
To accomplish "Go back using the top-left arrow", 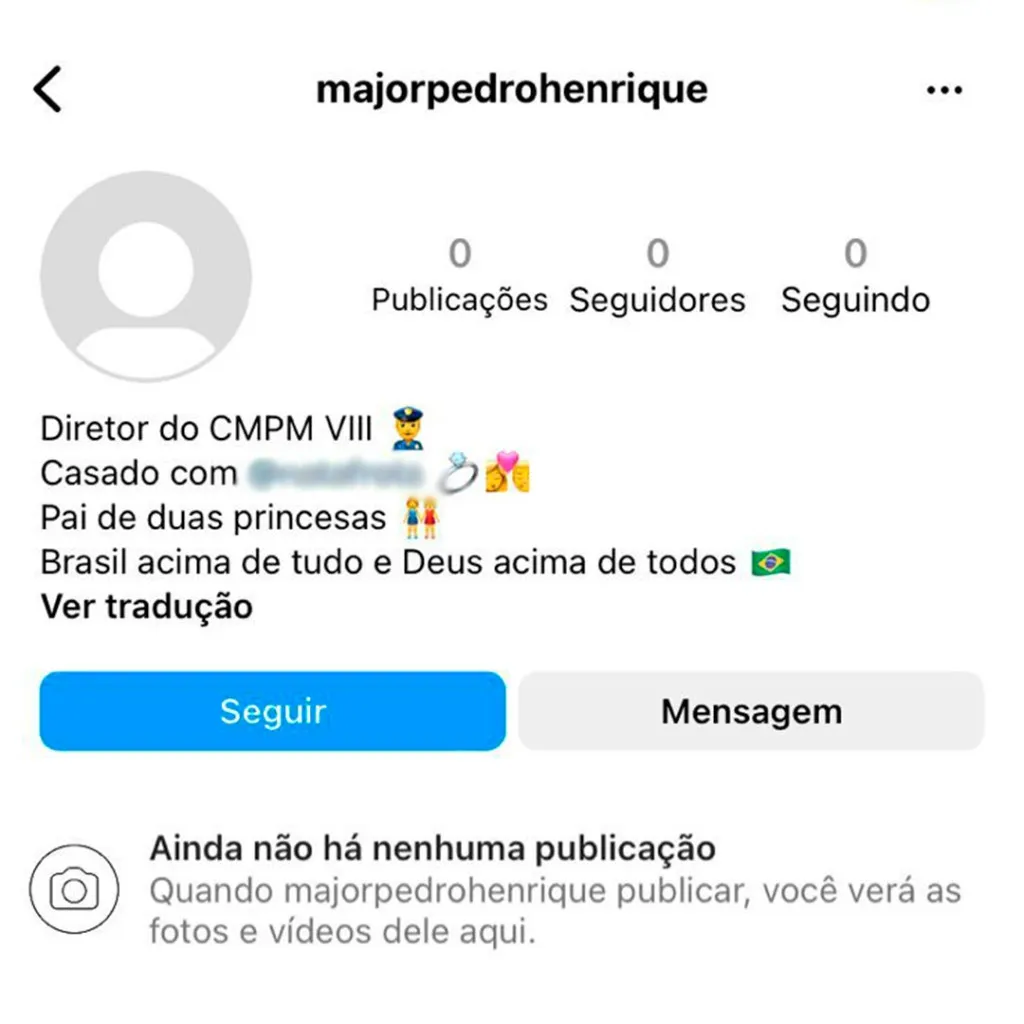I will 48,90.
